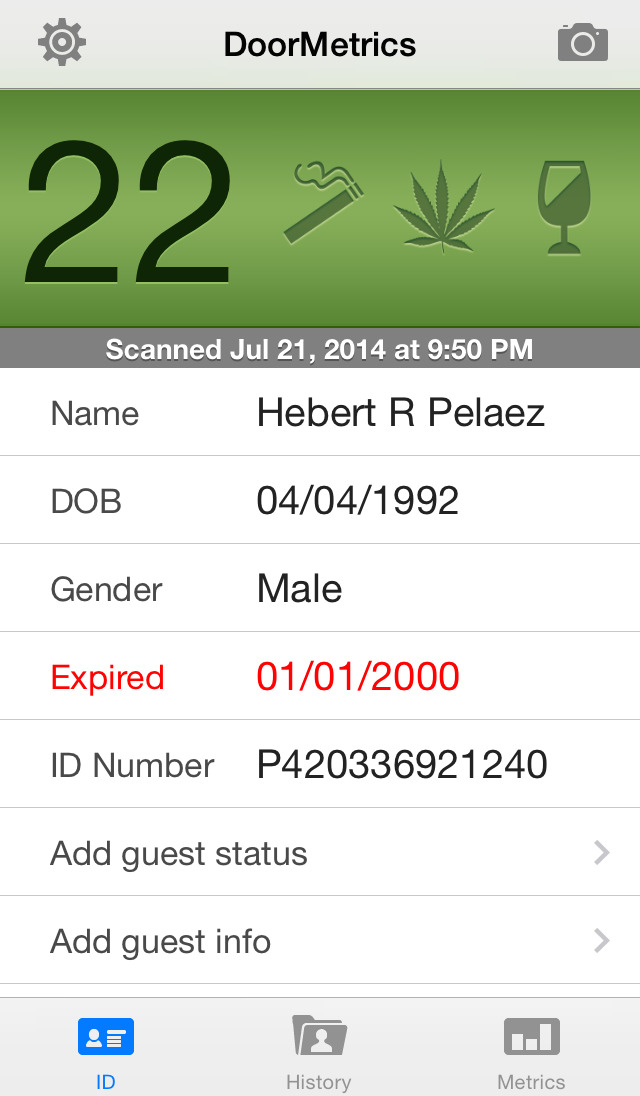
Task: Open Add guest status
Action: [x=320, y=853]
